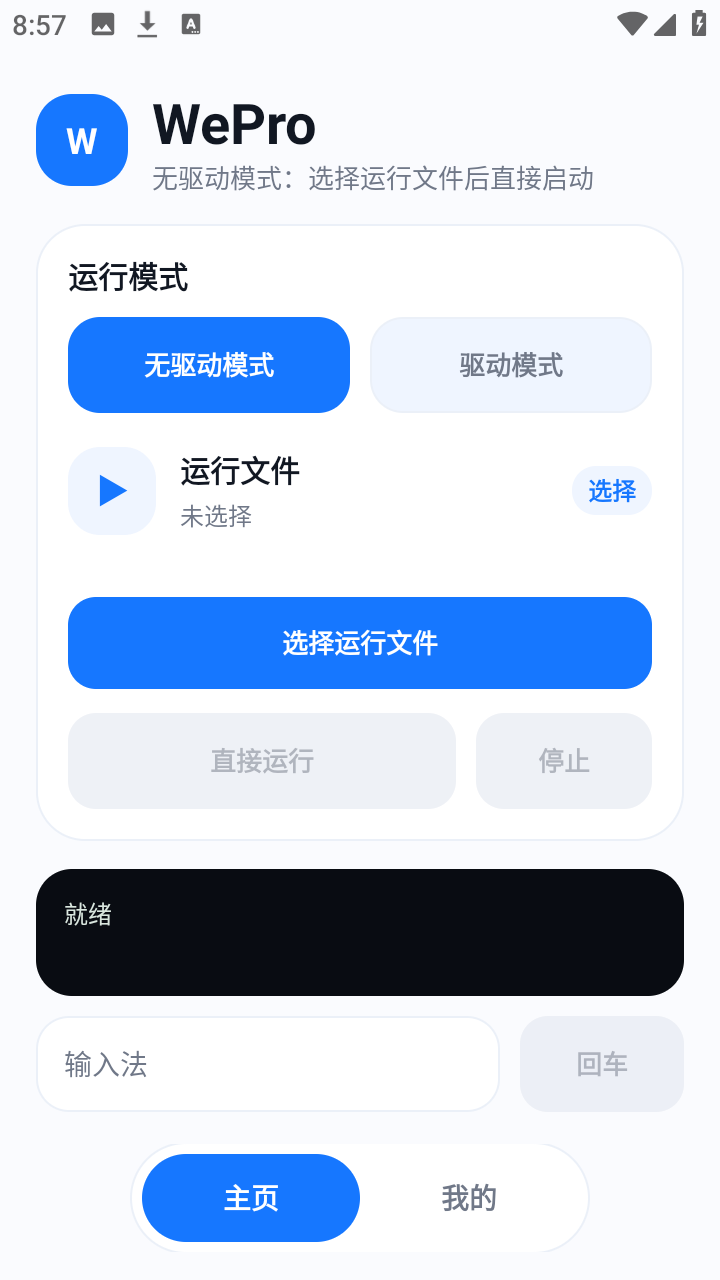The width and height of the screenshot is (720, 1280).
Task: Enable 无驱动模式 running mode
Action: pyautogui.click(x=208, y=365)
